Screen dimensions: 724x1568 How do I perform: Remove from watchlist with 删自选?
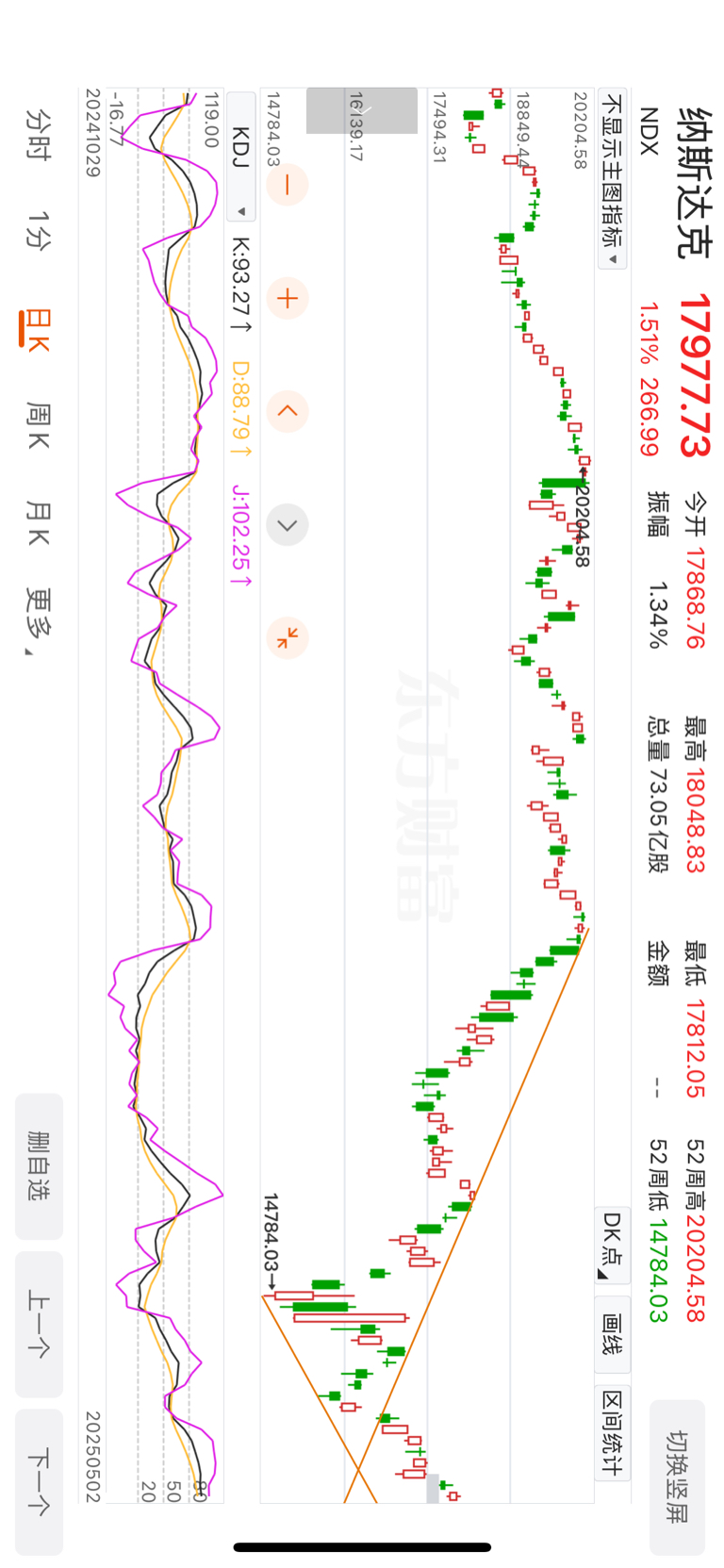coord(39,1166)
